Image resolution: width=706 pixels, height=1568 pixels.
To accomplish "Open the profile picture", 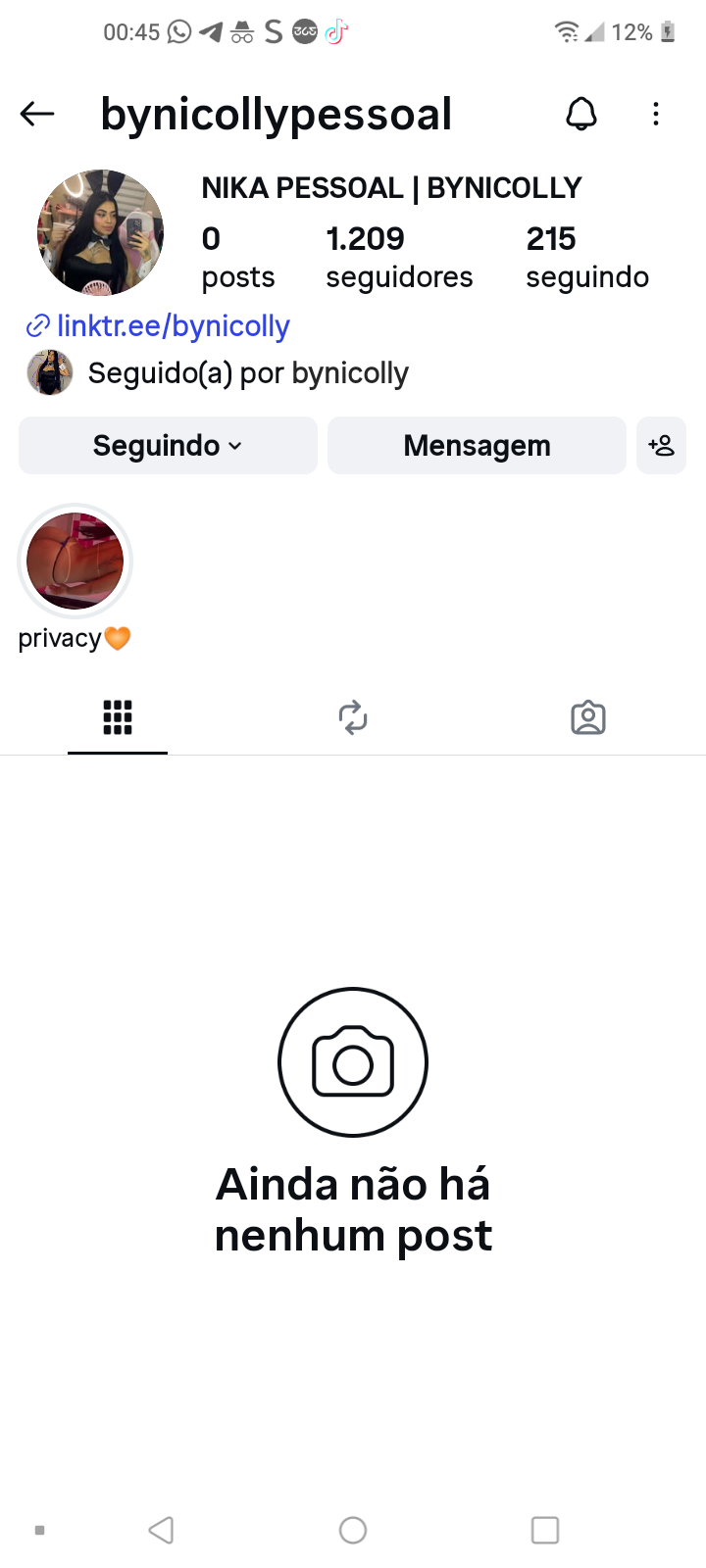I will pos(100,233).
